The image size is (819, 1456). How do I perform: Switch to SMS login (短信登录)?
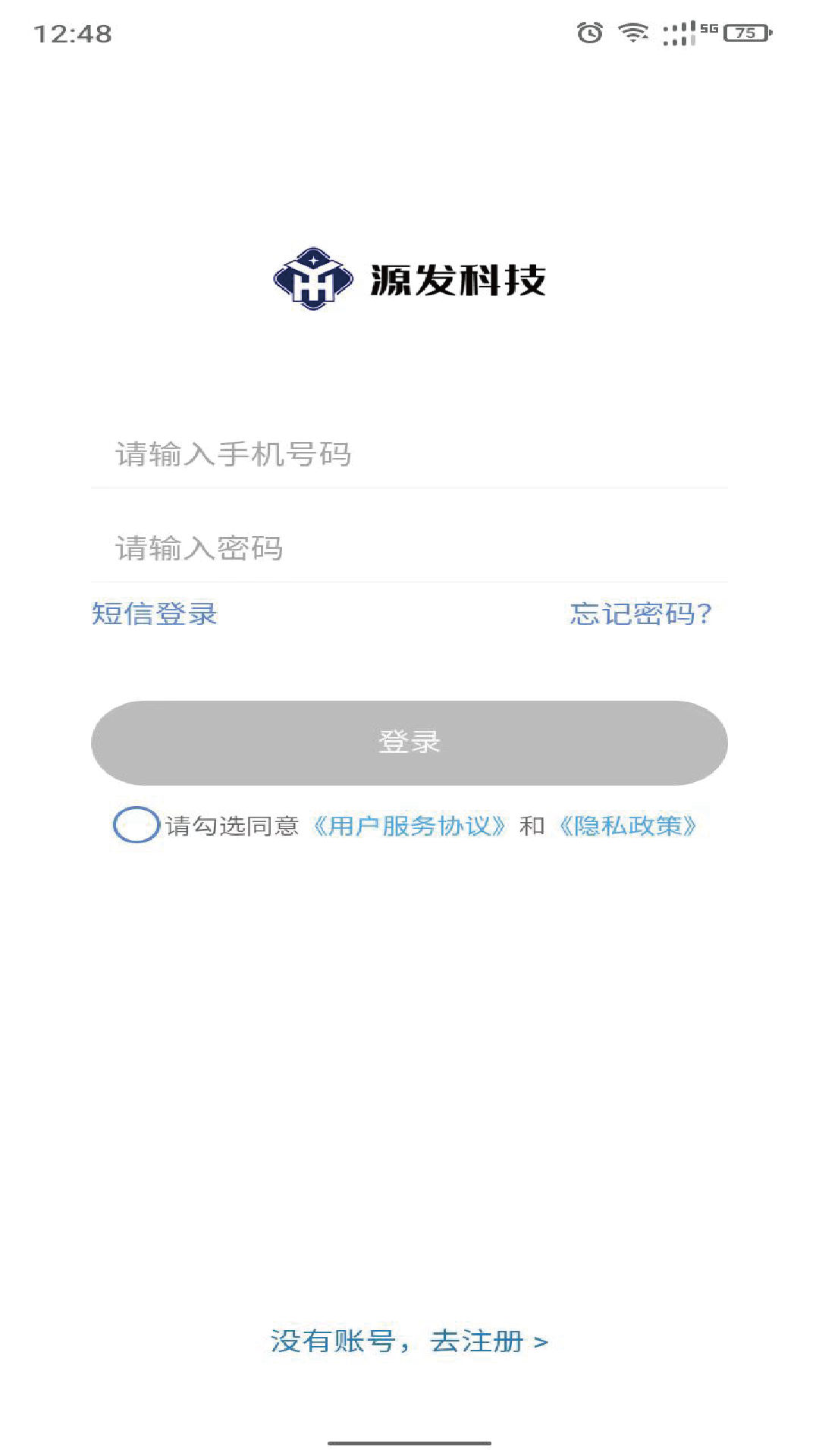[155, 613]
